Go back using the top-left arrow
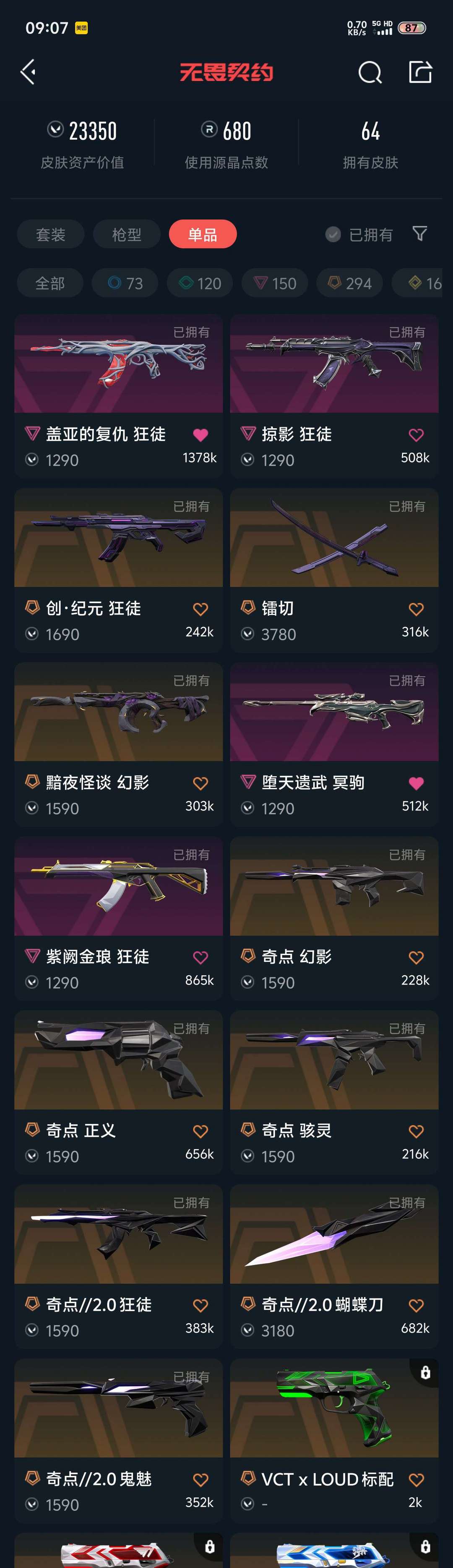453x1568 pixels. (x=29, y=72)
